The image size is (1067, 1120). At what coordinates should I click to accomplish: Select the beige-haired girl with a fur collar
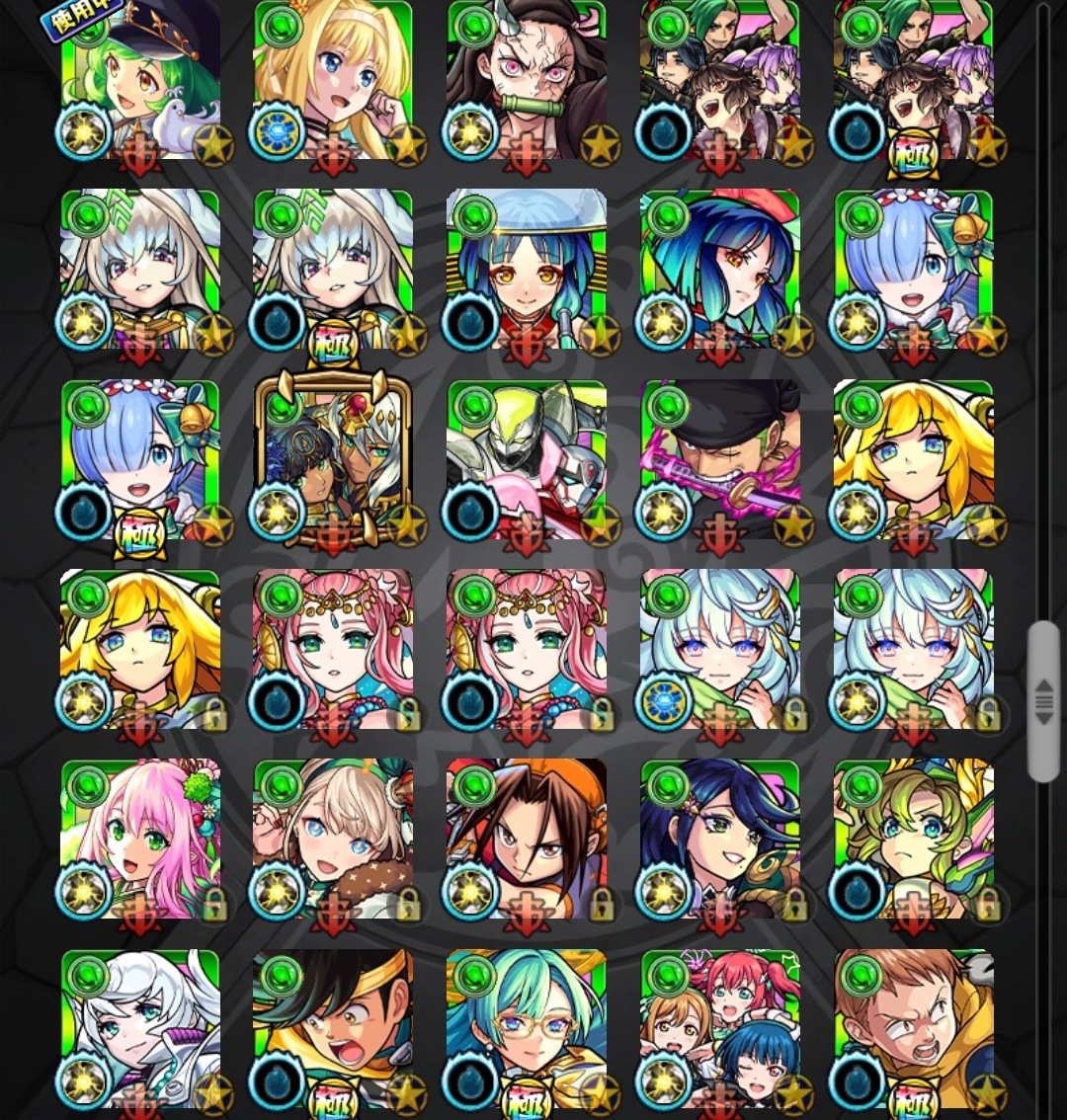click(x=333, y=840)
